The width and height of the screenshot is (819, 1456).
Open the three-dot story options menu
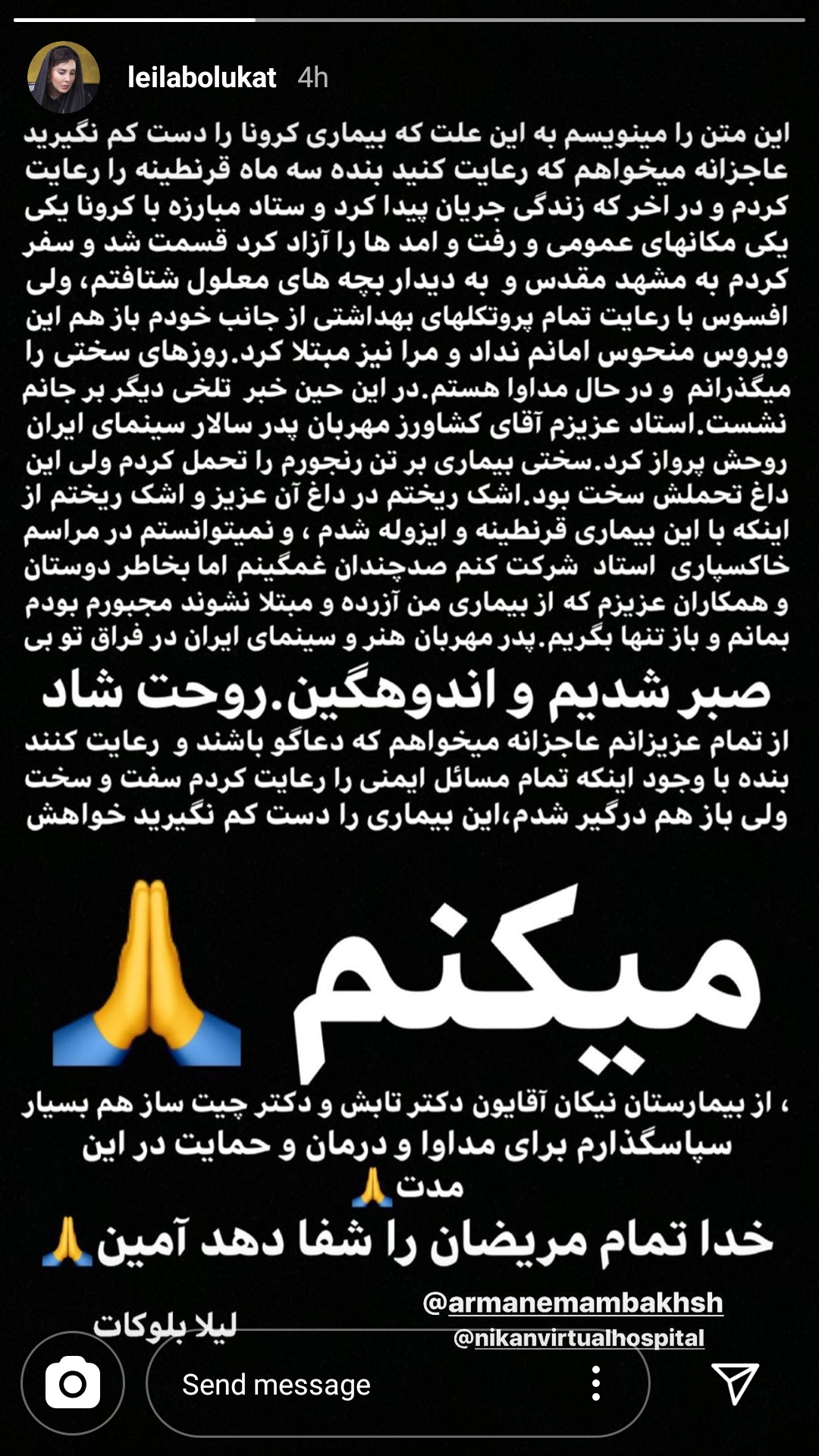(x=596, y=1383)
